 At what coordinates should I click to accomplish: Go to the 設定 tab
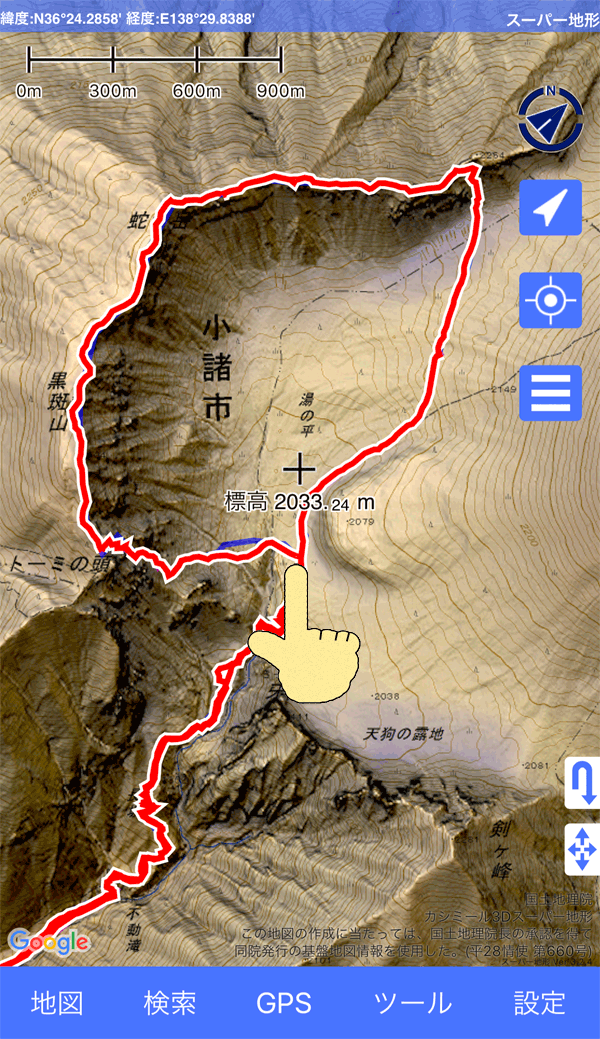click(x=540, y=1003)
